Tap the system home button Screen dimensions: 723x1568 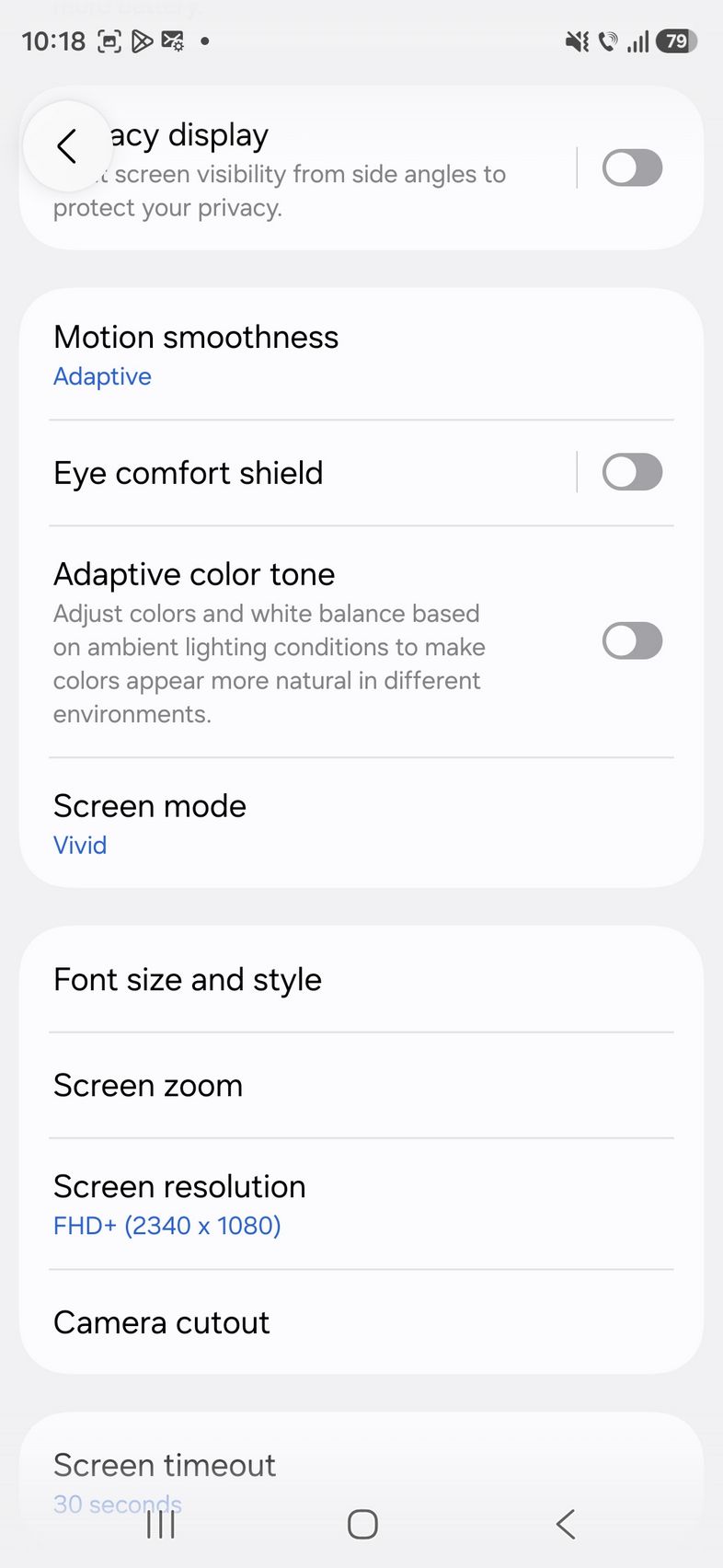(x=362, y=1524)
